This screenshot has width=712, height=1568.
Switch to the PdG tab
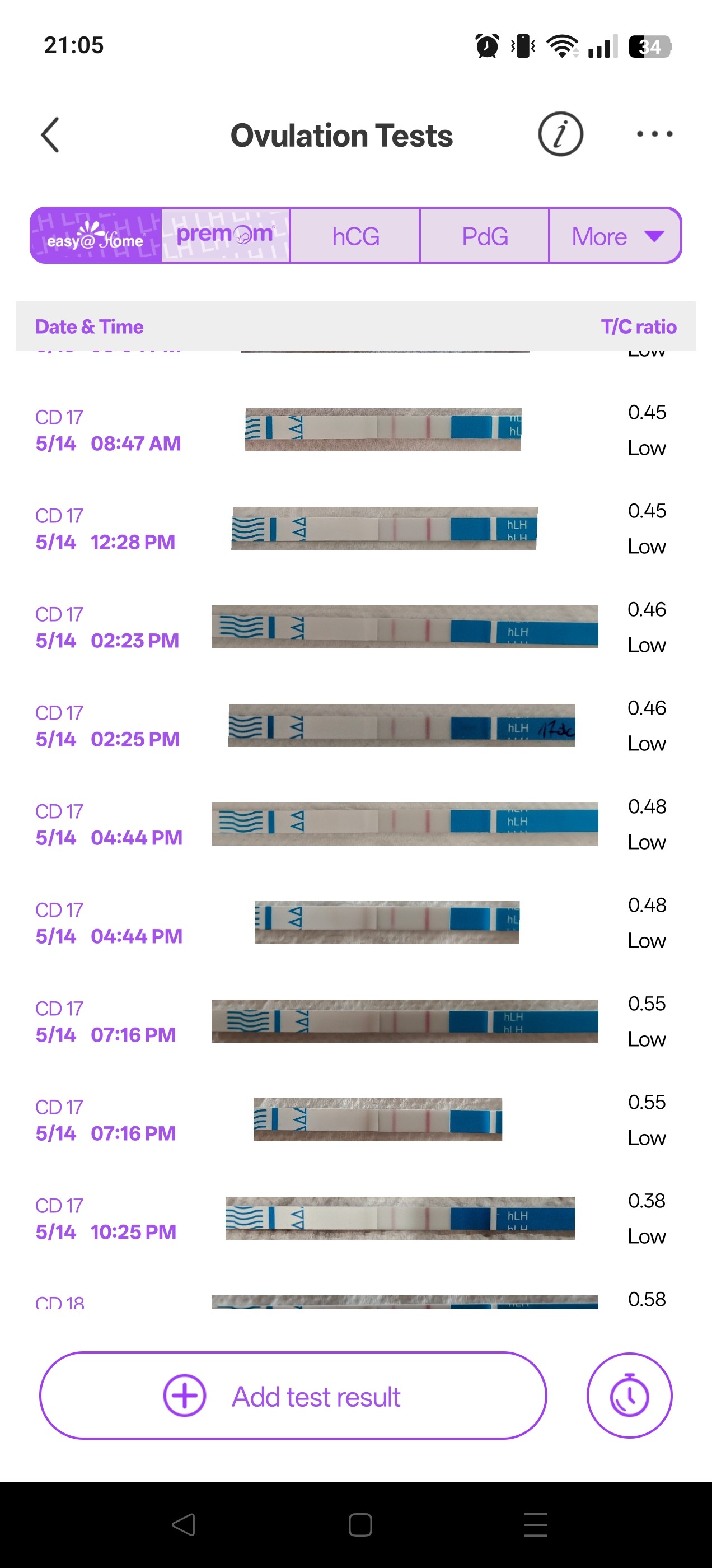coord(484,236)
